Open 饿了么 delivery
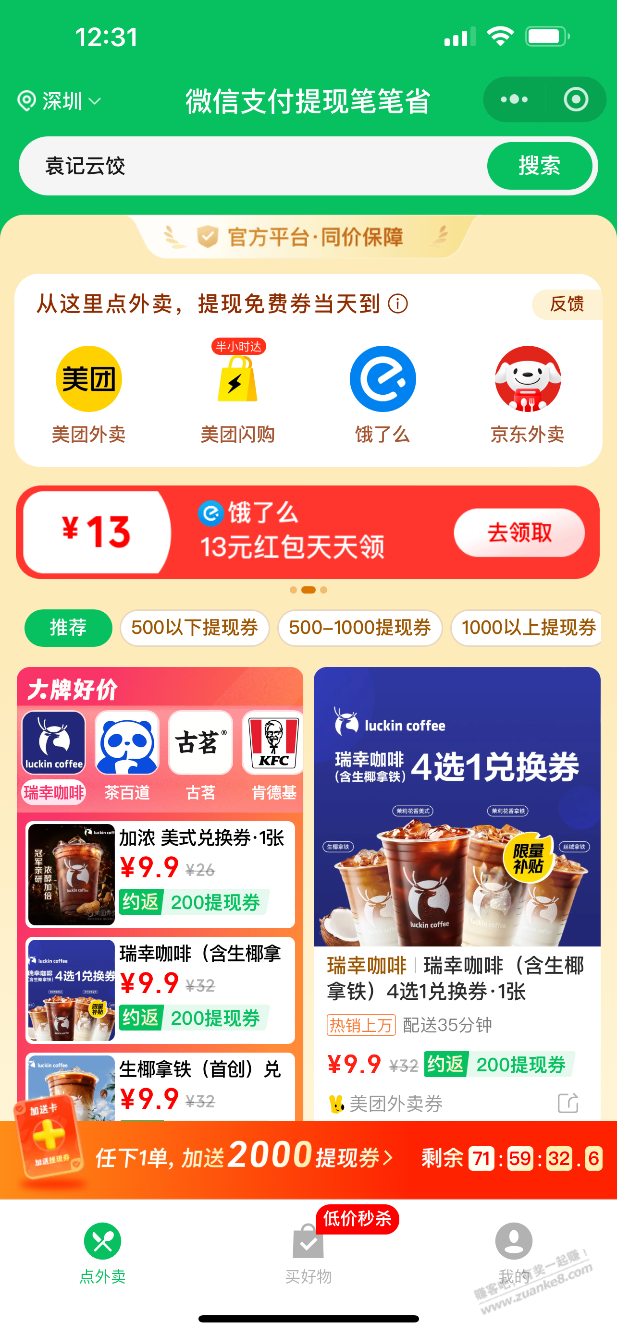Viewport: 617px width, 1334px height. 382,395
